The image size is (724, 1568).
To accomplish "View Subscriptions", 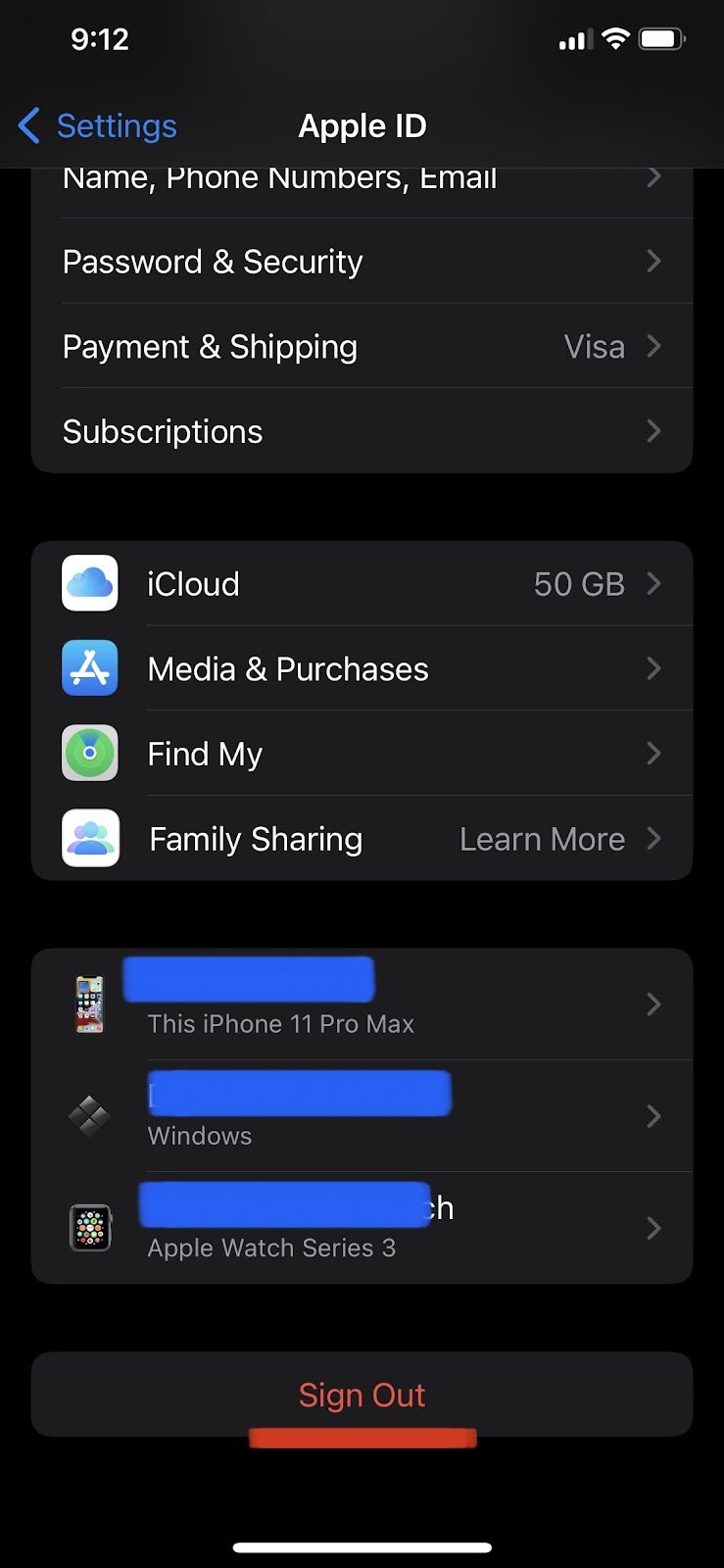I will 361,432.
